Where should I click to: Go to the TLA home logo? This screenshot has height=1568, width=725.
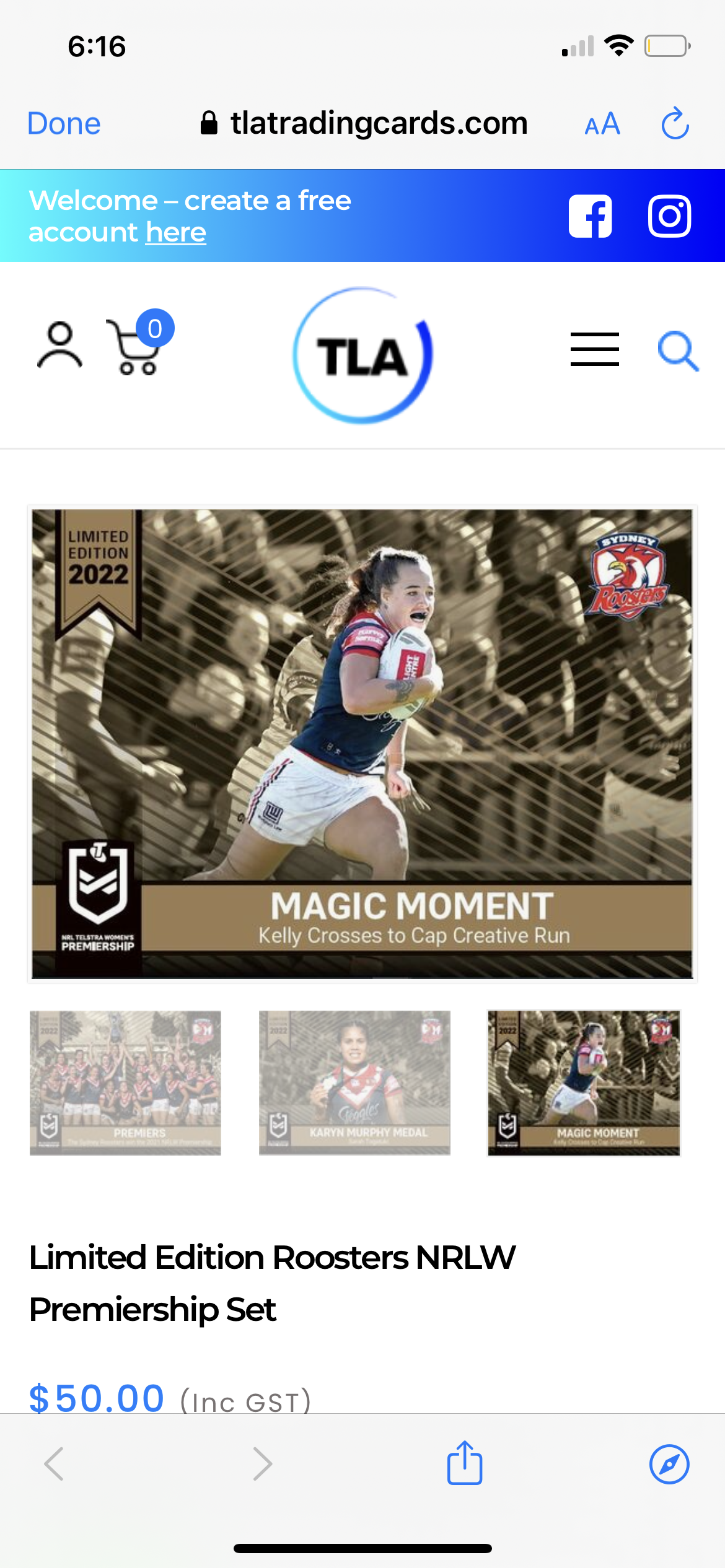tap(362, 355)
